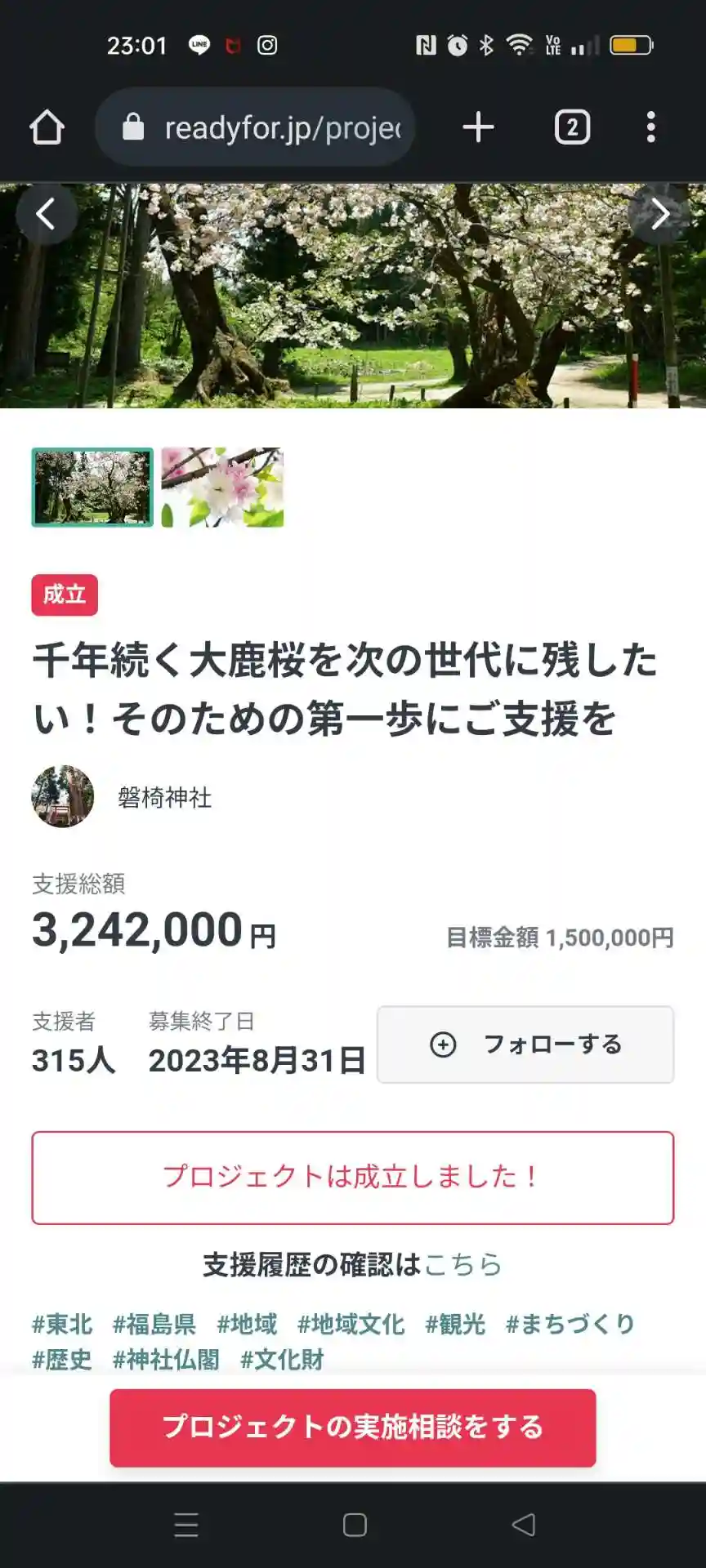Go to browser home page
Image resolution: width=706 pixels, height=1568 pixels.
point(47,127)
